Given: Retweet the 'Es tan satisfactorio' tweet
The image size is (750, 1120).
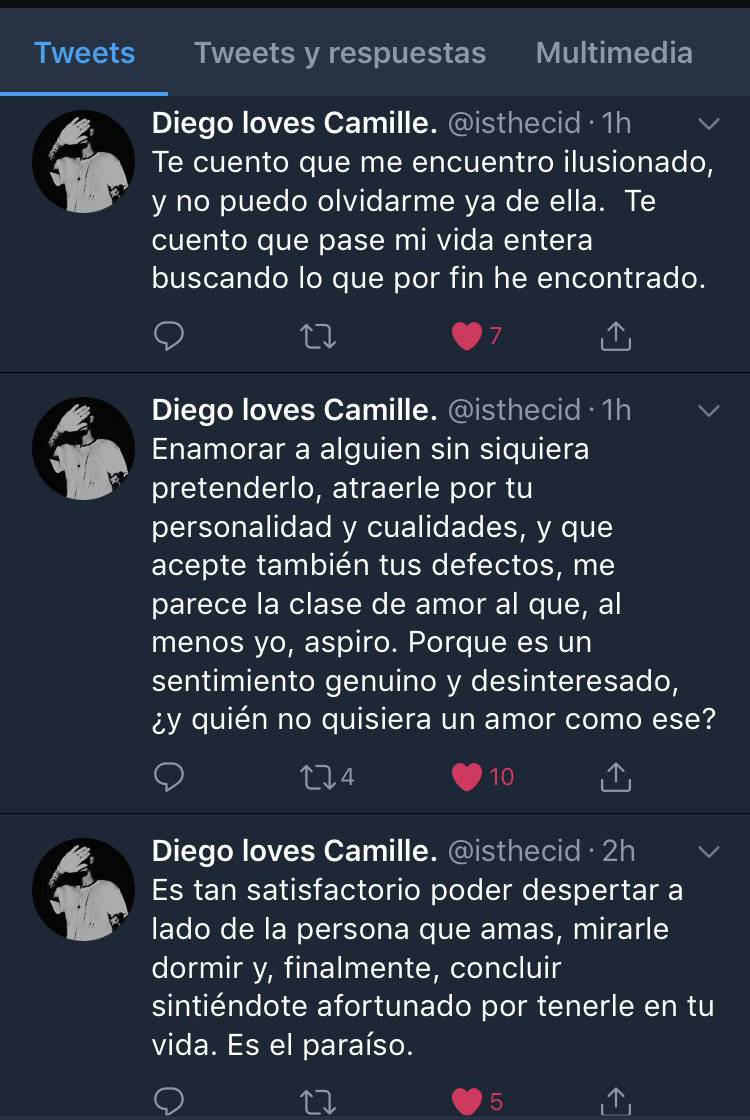Looking at the screenshot, I should point(318,1102).
